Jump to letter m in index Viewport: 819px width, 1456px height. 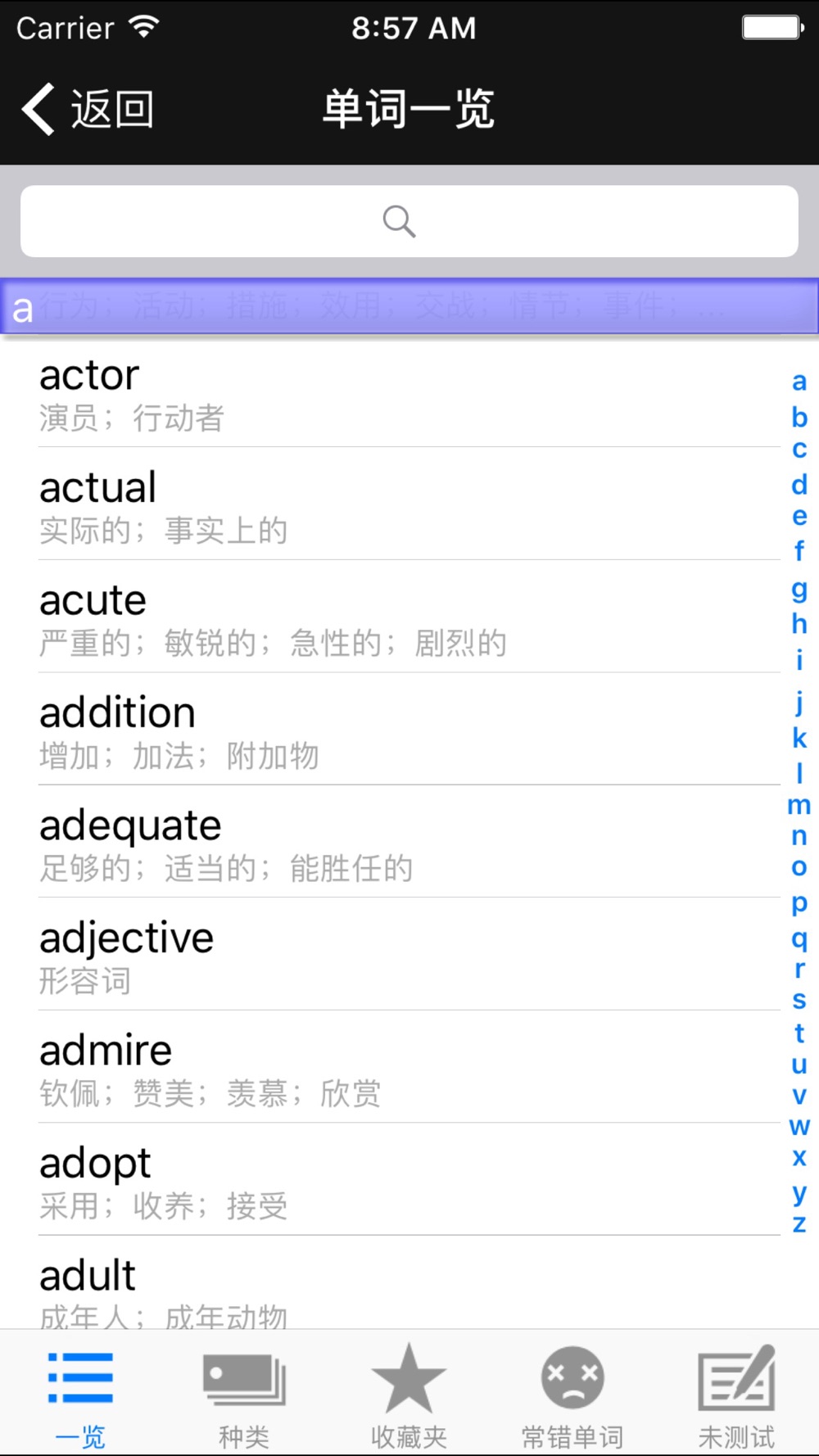coord(799,805)
